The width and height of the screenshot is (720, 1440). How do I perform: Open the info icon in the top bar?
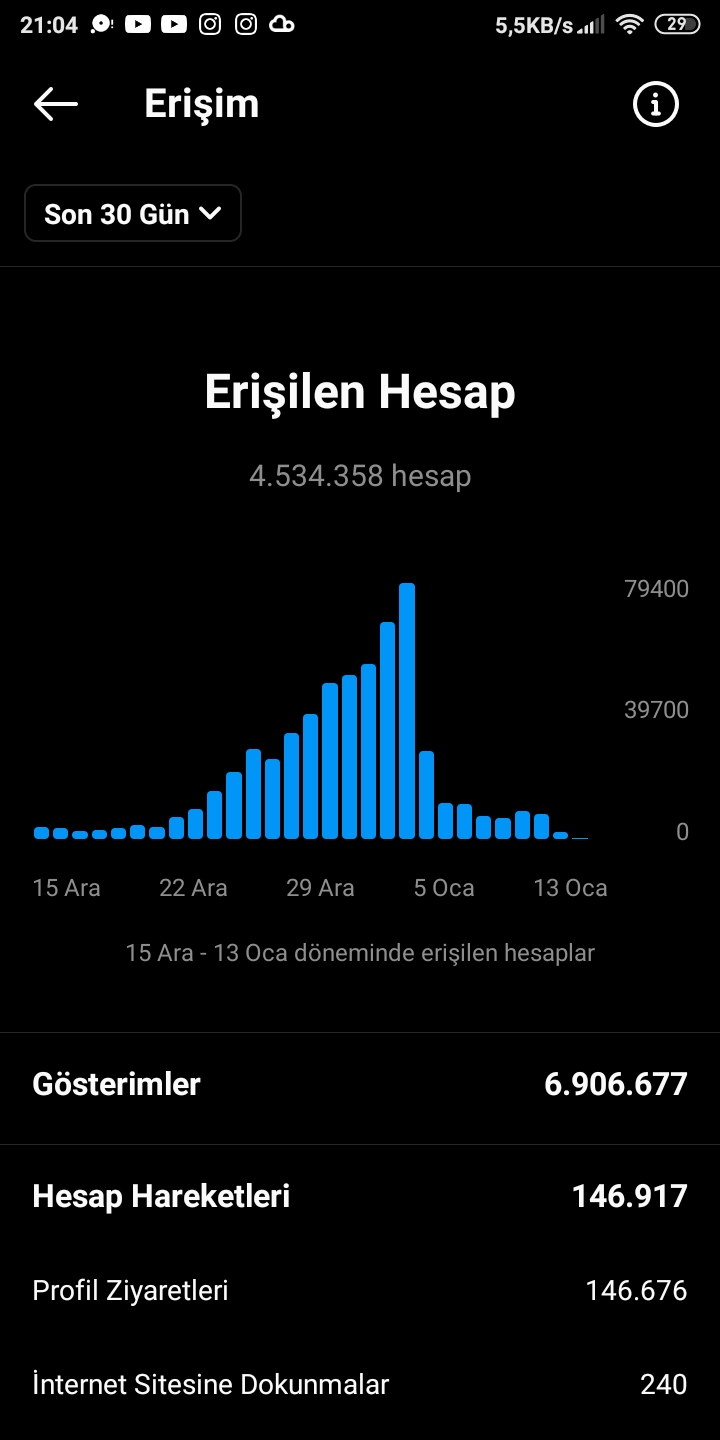click(656, 104)
